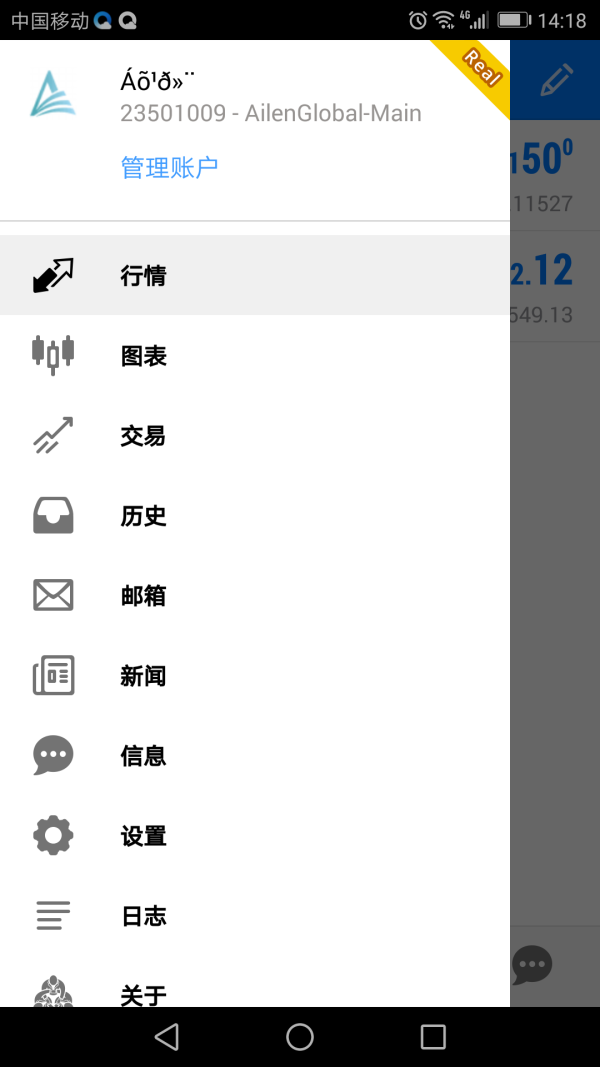Open the 图表 charts section
Screen dimensions: 600x1067
pos(143,356)
